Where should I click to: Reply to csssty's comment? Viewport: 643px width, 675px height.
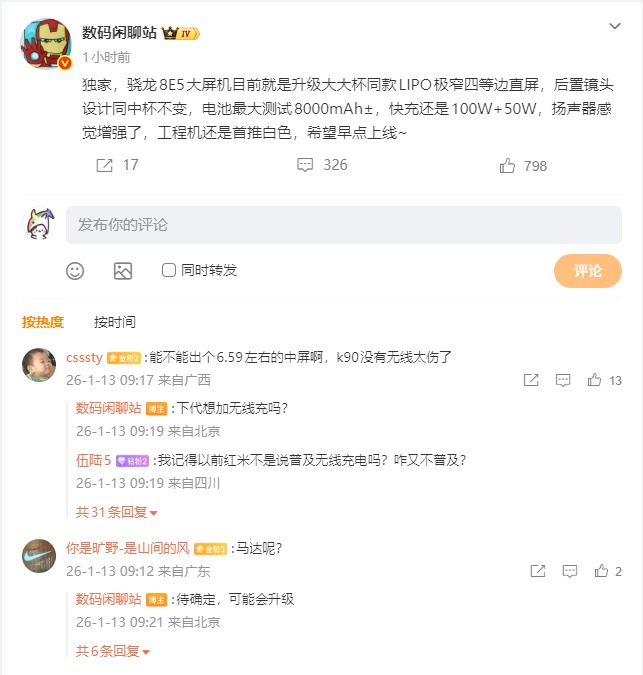click(563, 380)
